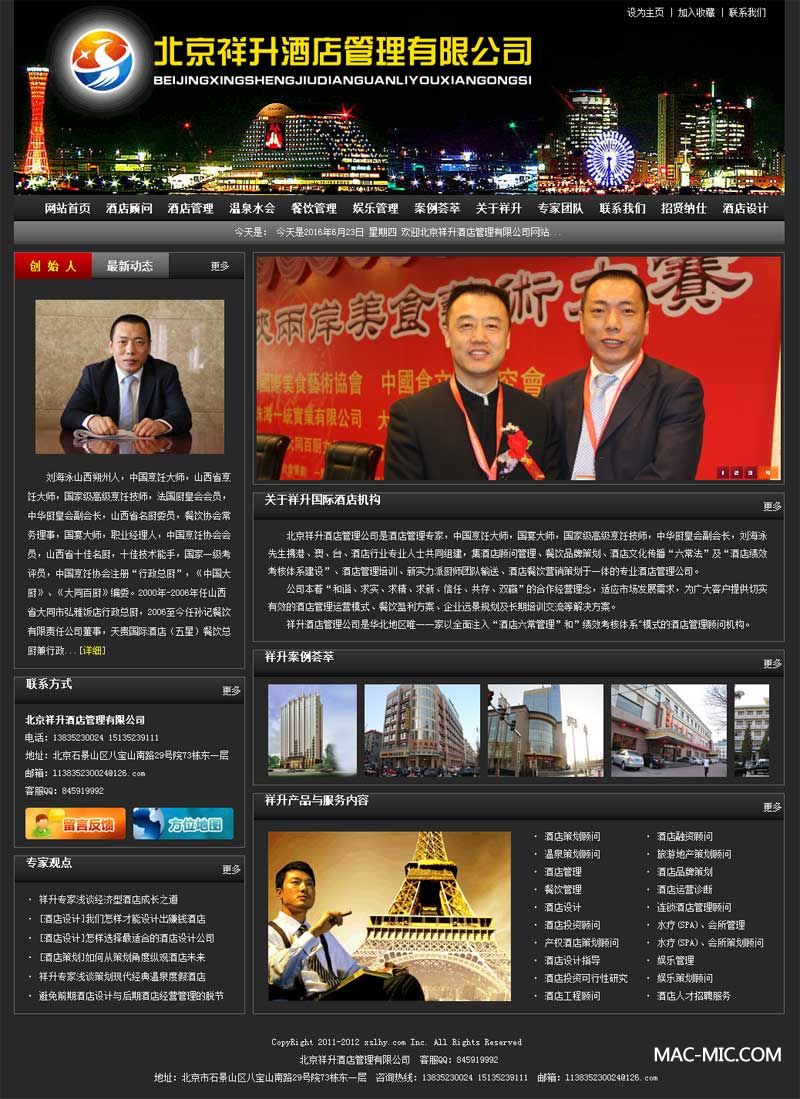Open the first hotel case thumbnail
Image resolution: width=800 pixels, height=1099 pixels.
(312, 730)
